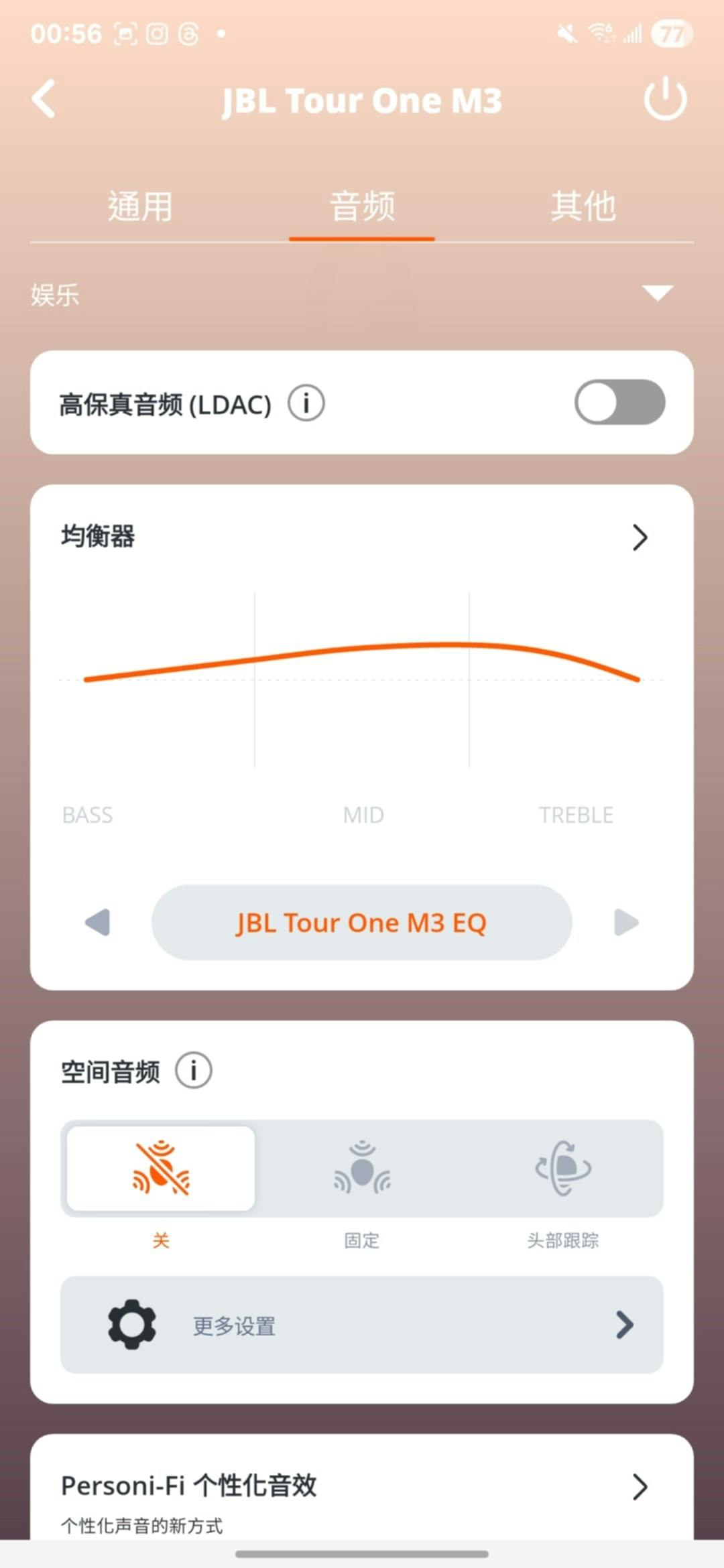Go back using the top-left arrow

coord(44,99)
